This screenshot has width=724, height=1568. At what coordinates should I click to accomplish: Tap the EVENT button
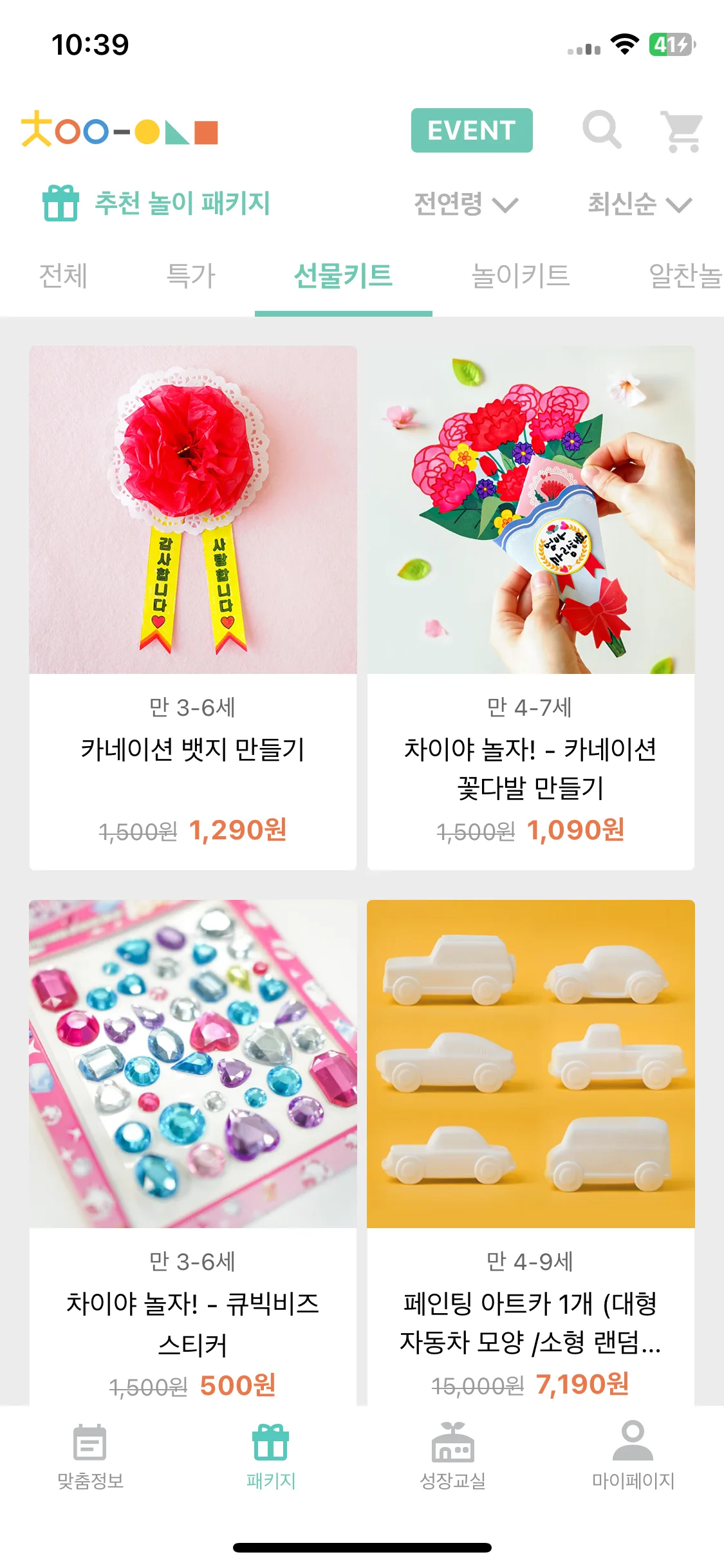tap(472, 131)
